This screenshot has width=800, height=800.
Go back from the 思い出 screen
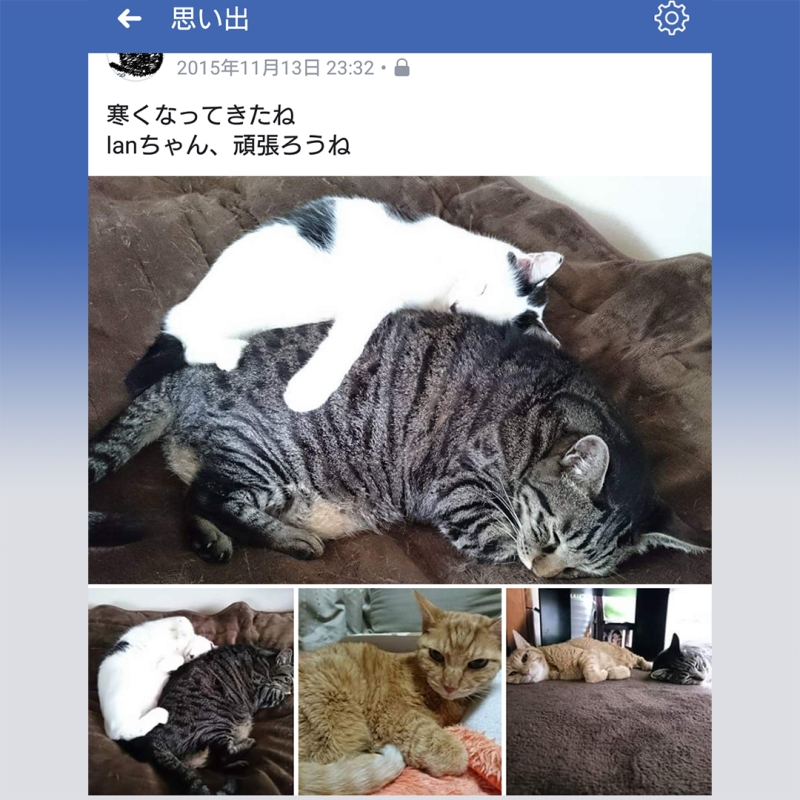(129, 19)
